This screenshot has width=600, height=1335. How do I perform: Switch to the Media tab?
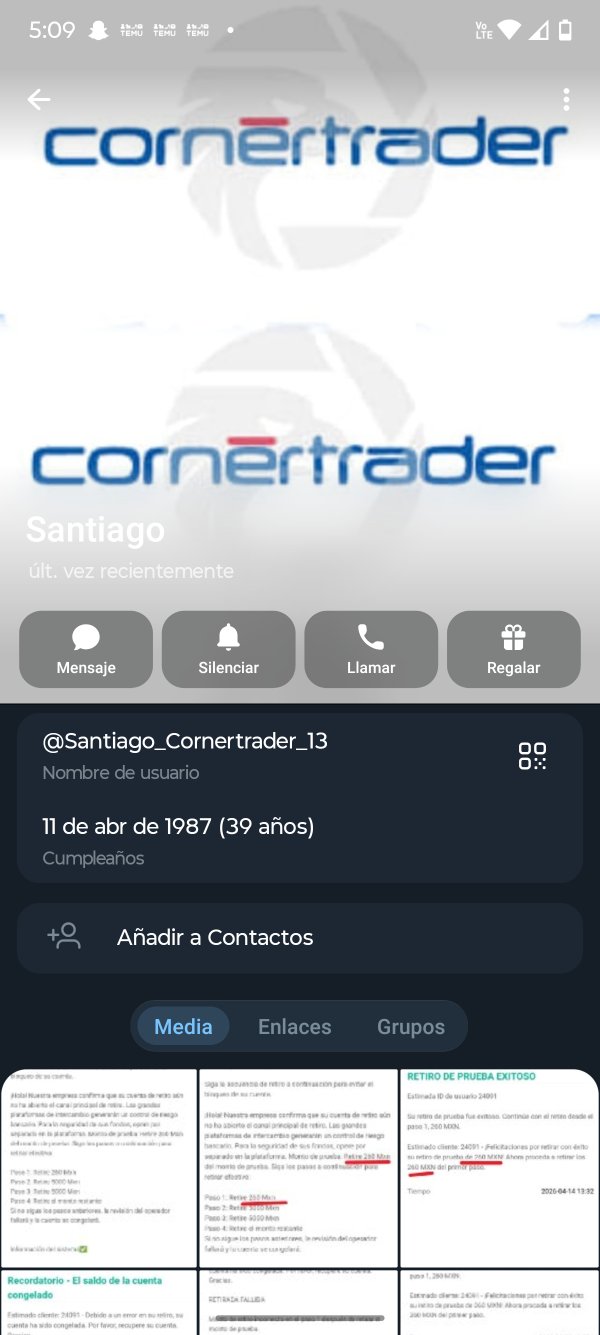coord(183,1027)
